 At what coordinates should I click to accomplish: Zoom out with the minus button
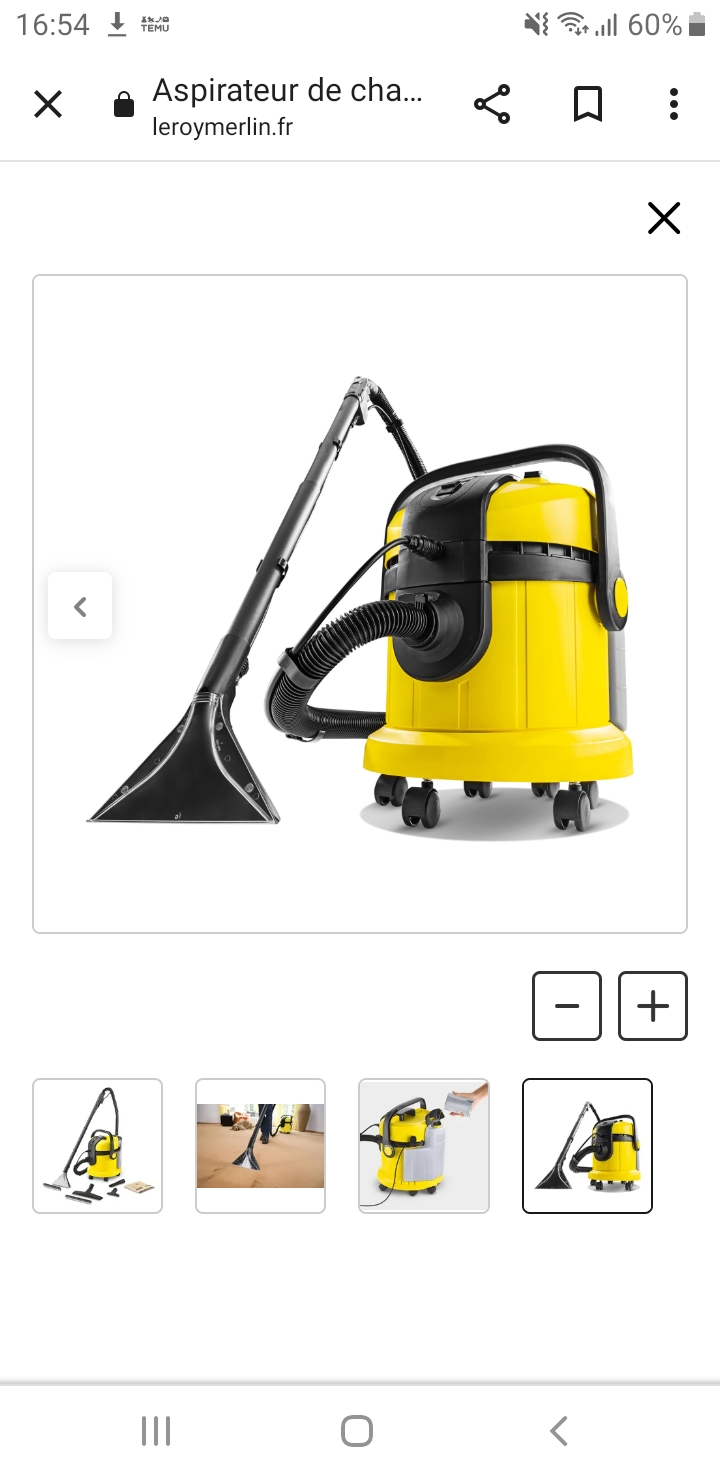point(567,1006)
